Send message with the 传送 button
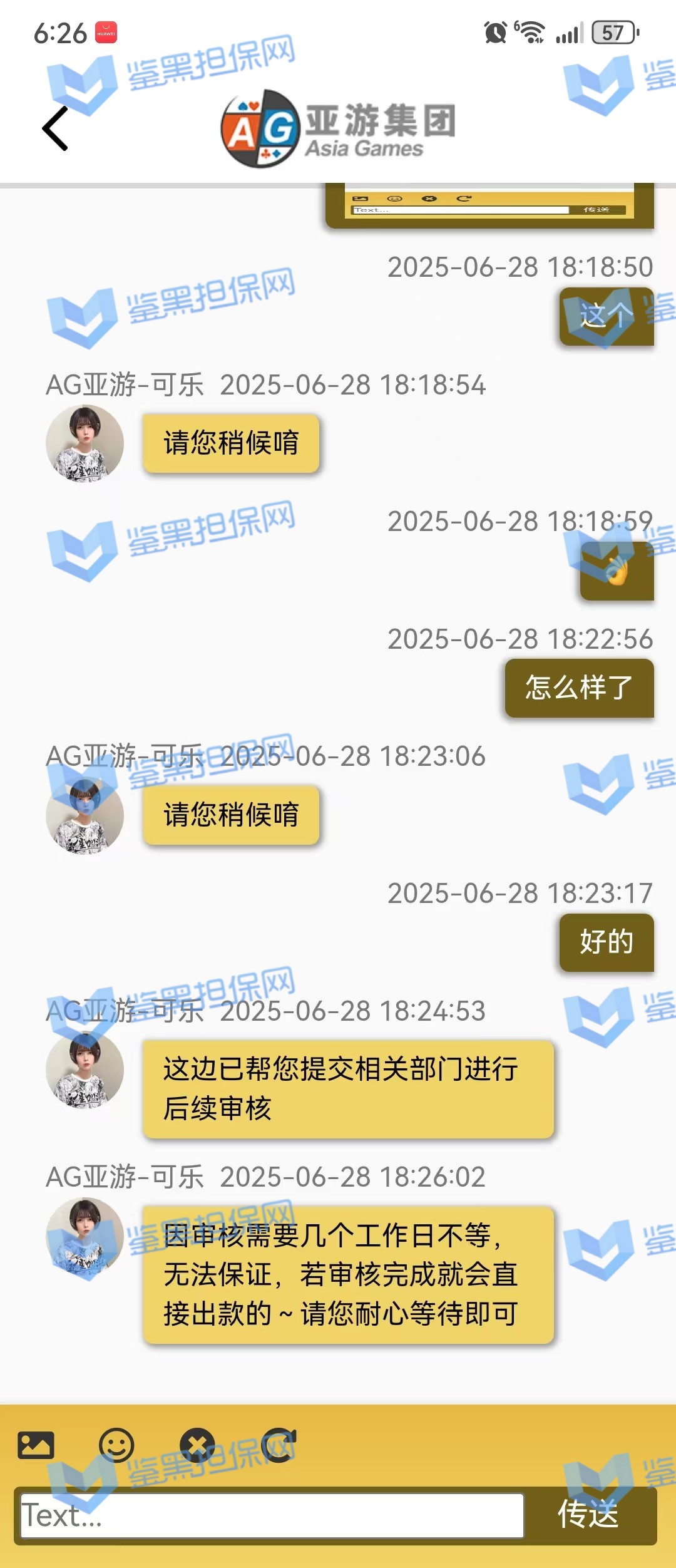This screenshot has width=676, height=1568. 588,1515
